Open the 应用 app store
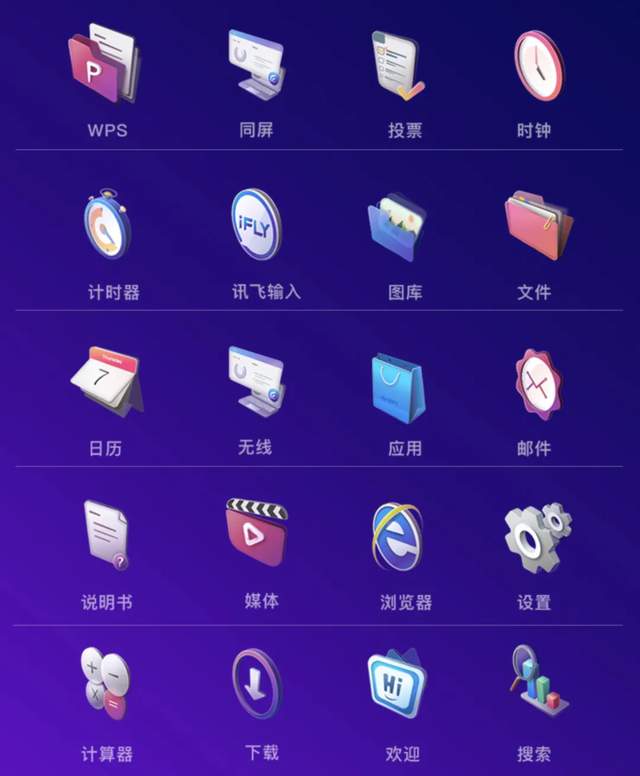The image size is (640, 776). 400,386
